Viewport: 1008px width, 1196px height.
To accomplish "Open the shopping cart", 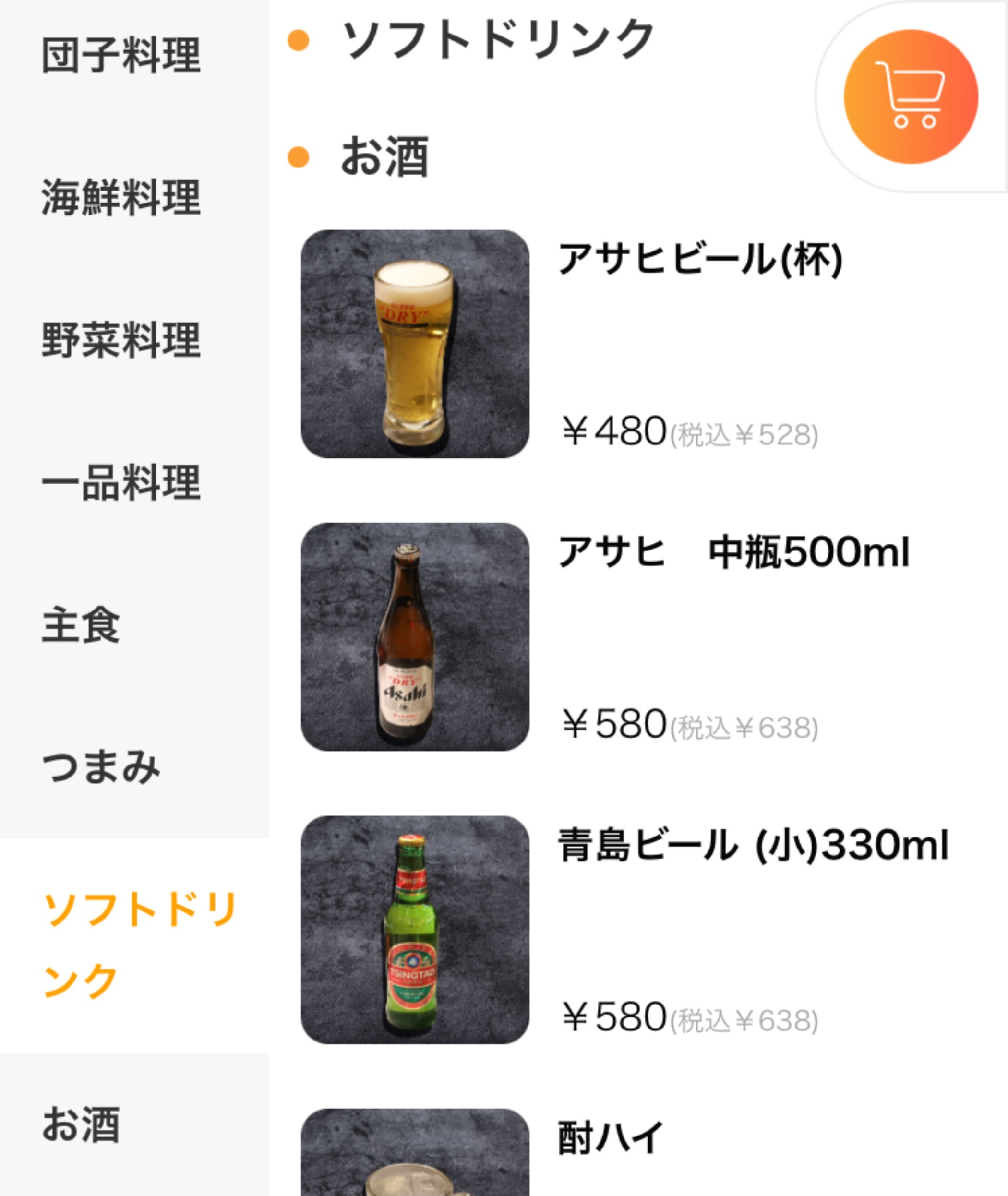I will 910,96.
